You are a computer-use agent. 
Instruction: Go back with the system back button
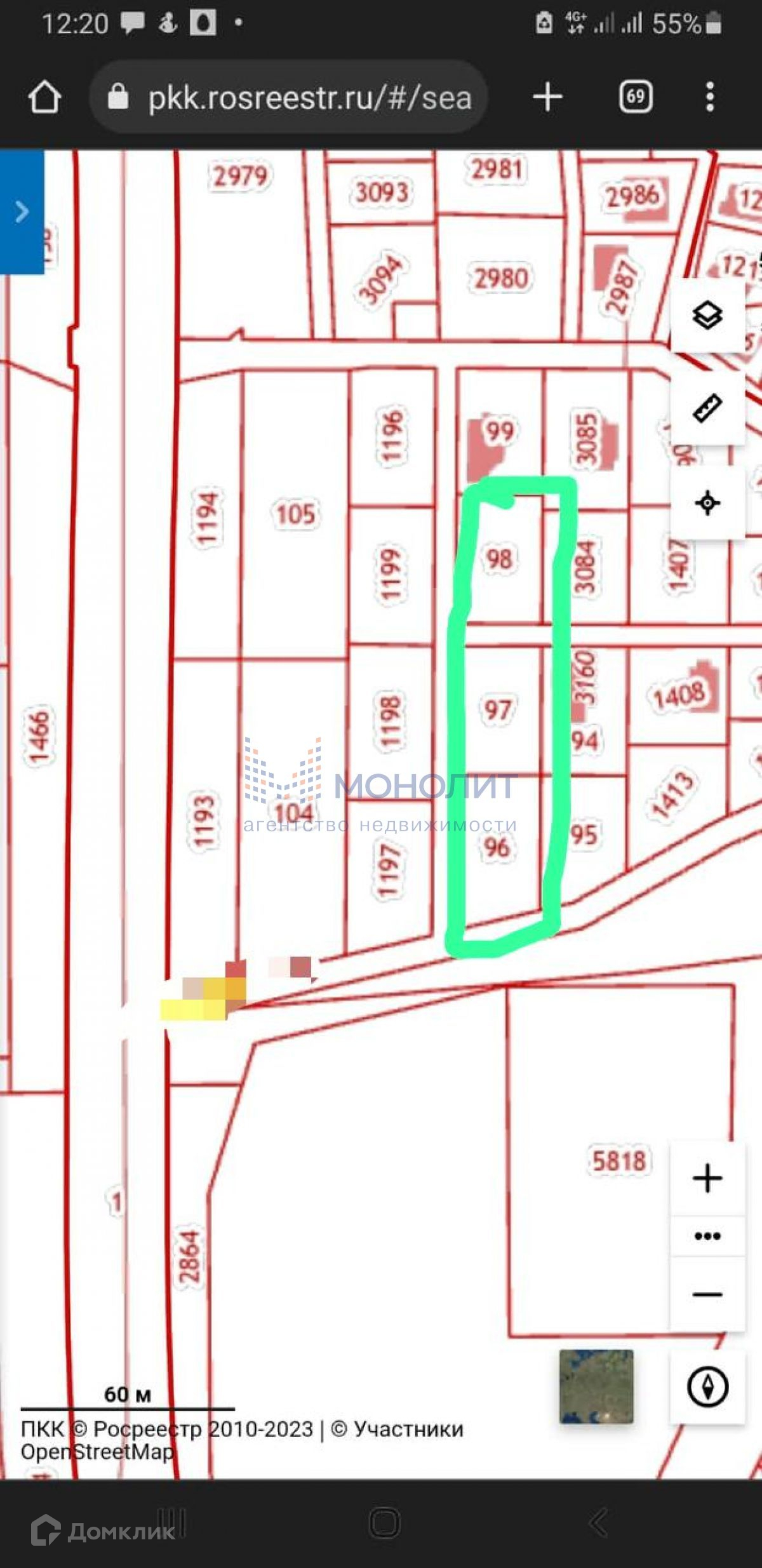click(598, 1522)
